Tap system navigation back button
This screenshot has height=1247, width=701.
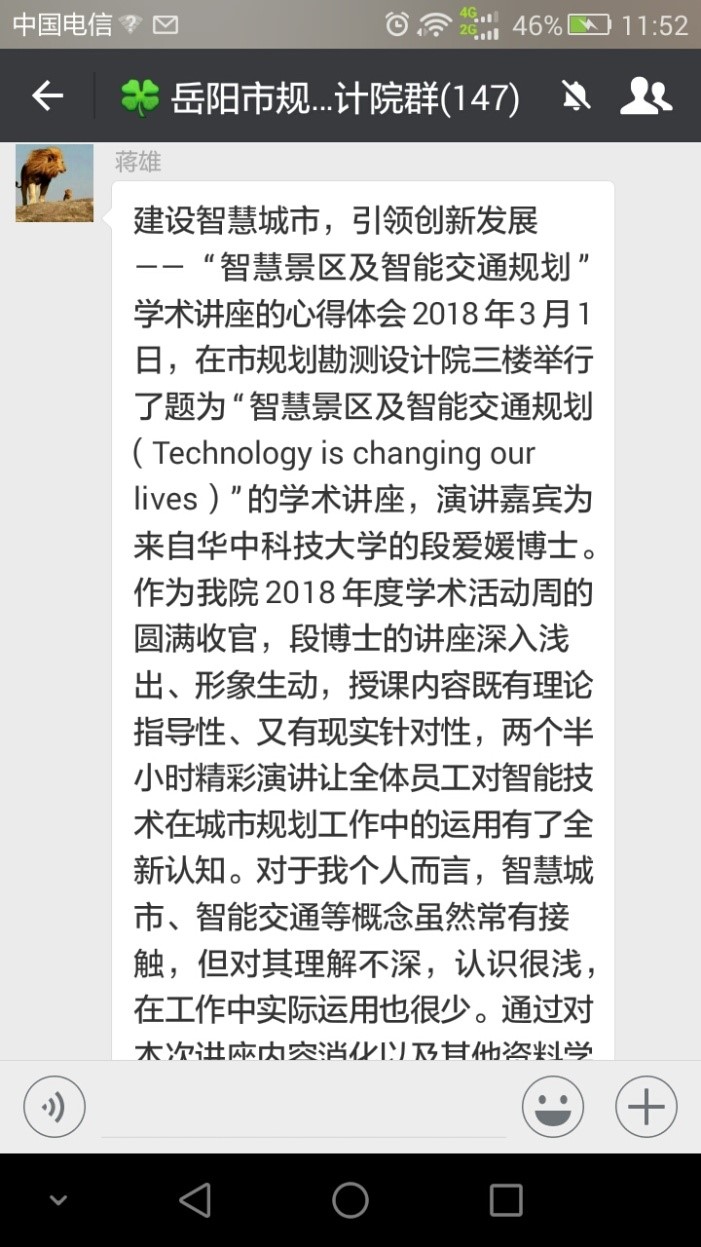pos(195,1200)
